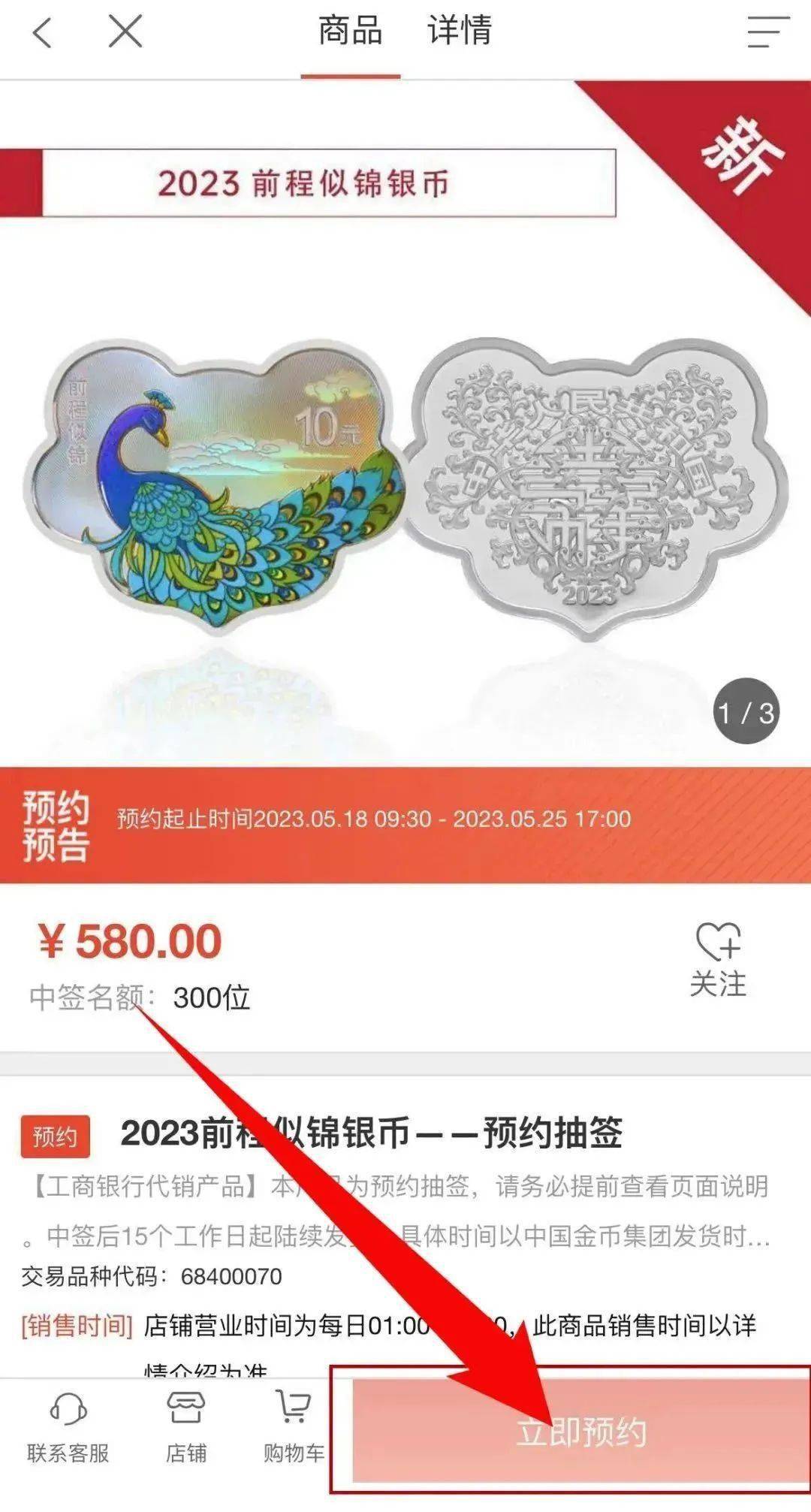The image size is (811, 1512).
Task: Tap 关注 to follow this item
Action: [x=718, y=961]
